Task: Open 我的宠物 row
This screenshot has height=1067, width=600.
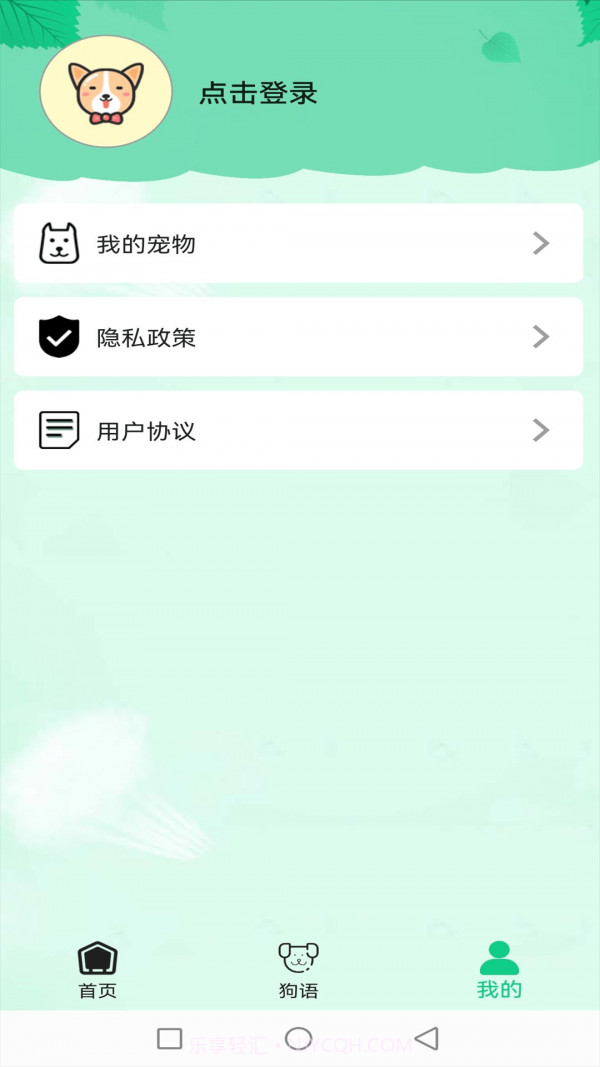Action: click(298, 243)
